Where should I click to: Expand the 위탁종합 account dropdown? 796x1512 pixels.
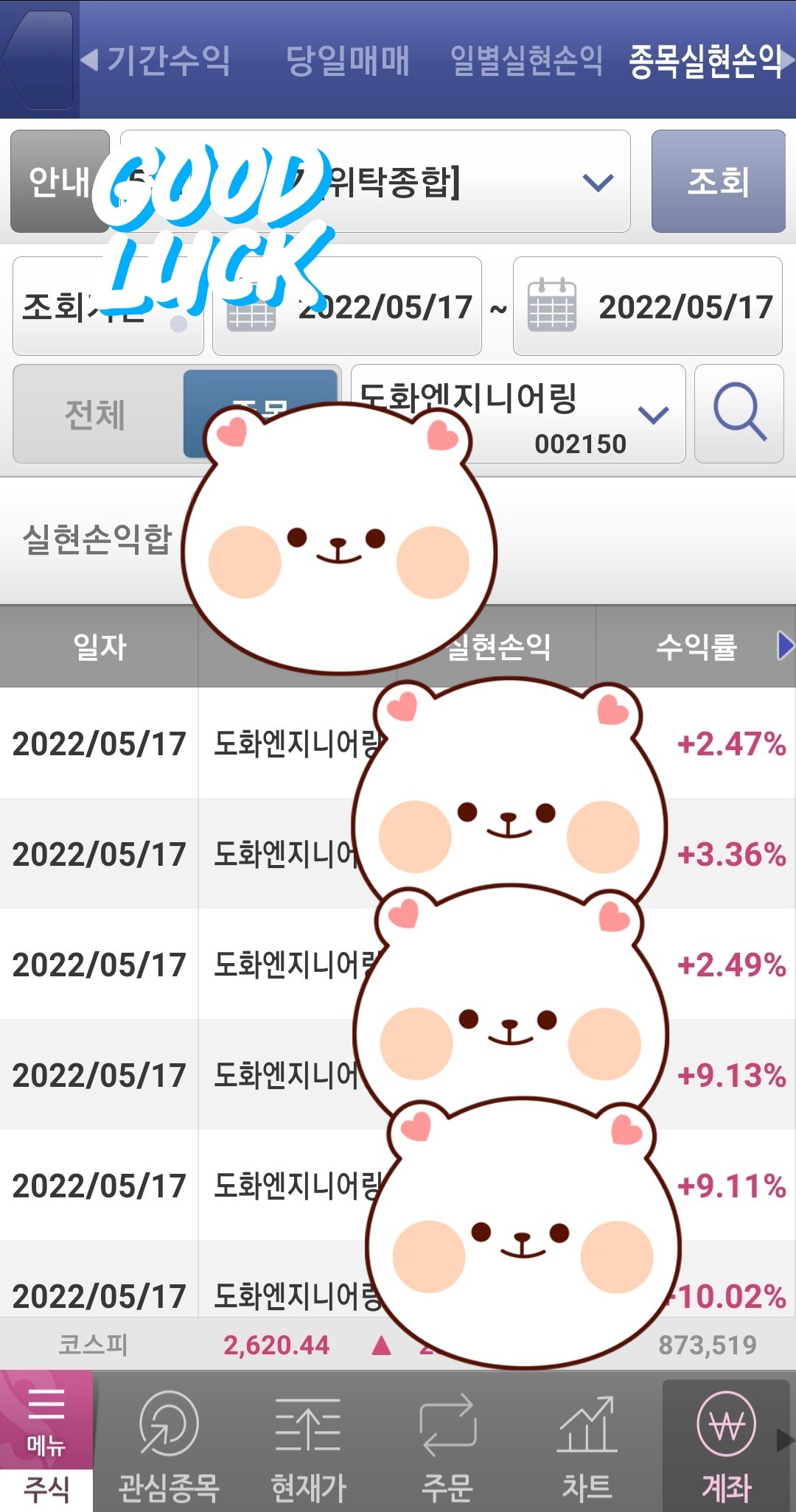point(597,182)
